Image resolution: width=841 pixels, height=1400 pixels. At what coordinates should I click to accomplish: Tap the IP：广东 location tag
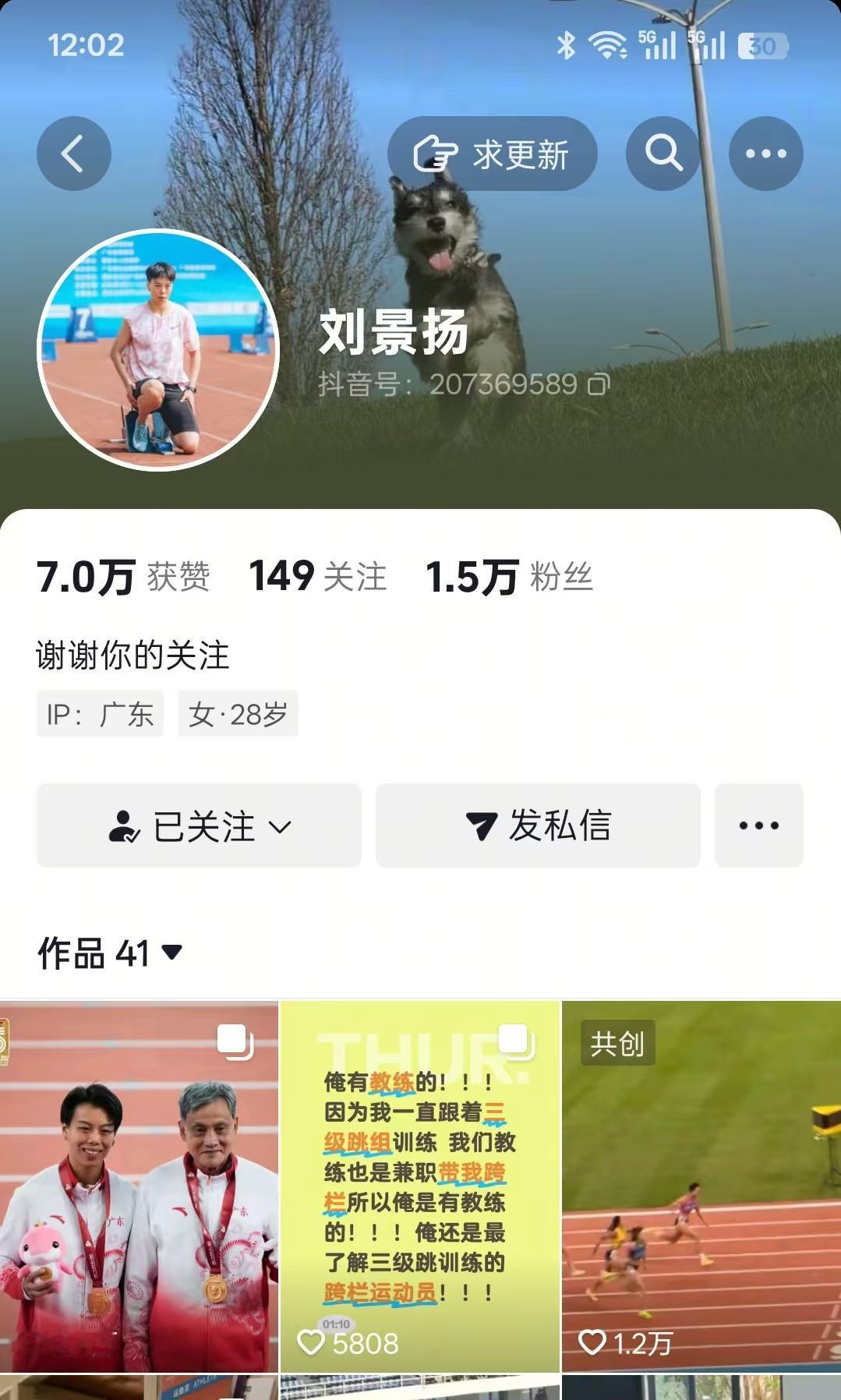pyautogui.click(x=99, y=715)
